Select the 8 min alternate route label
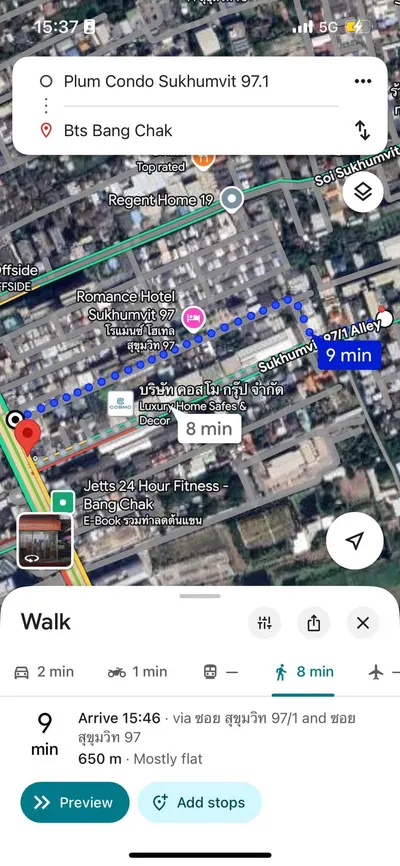This screenshot has width=400, height=866. [209, 429]
